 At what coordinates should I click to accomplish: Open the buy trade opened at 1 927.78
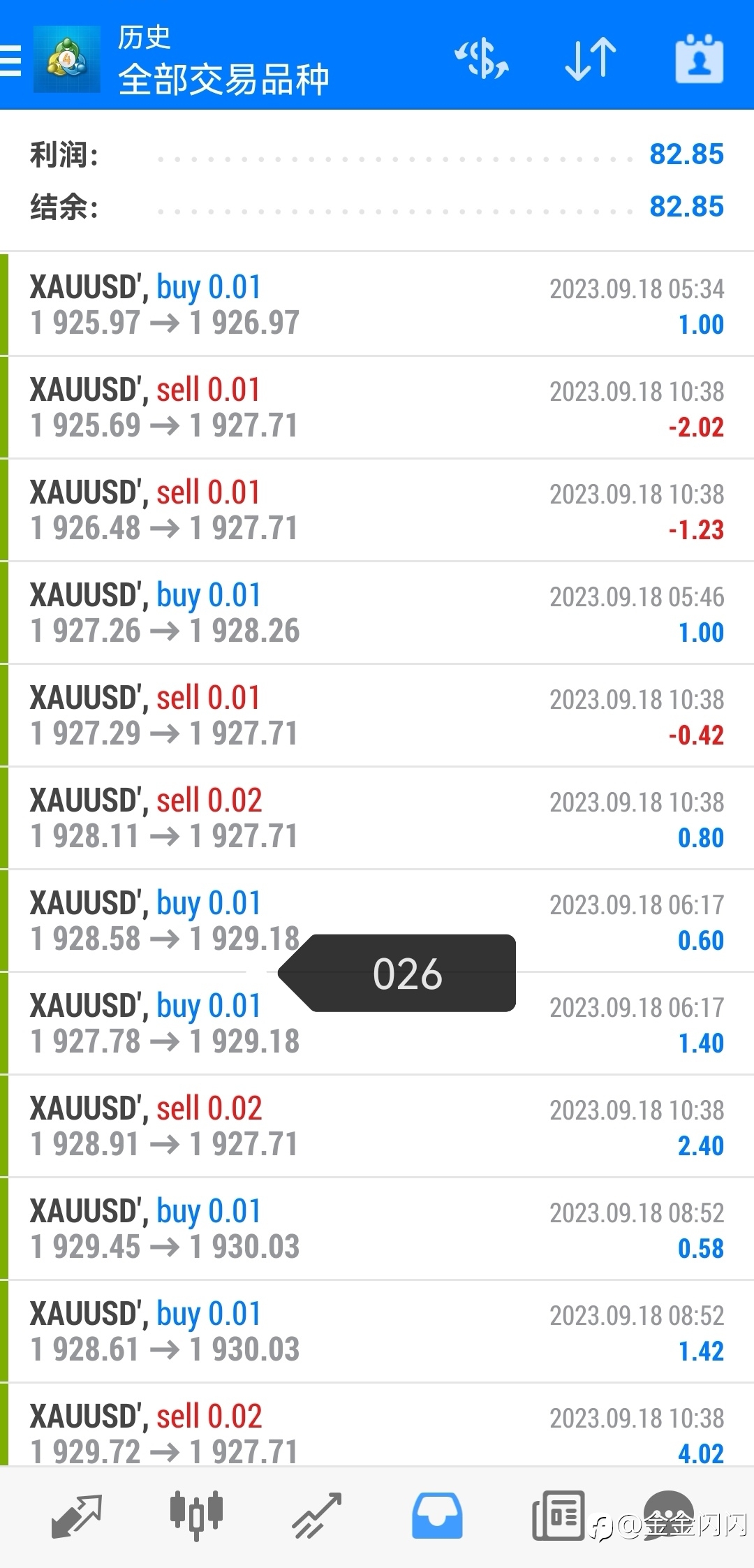[377, 1023]
